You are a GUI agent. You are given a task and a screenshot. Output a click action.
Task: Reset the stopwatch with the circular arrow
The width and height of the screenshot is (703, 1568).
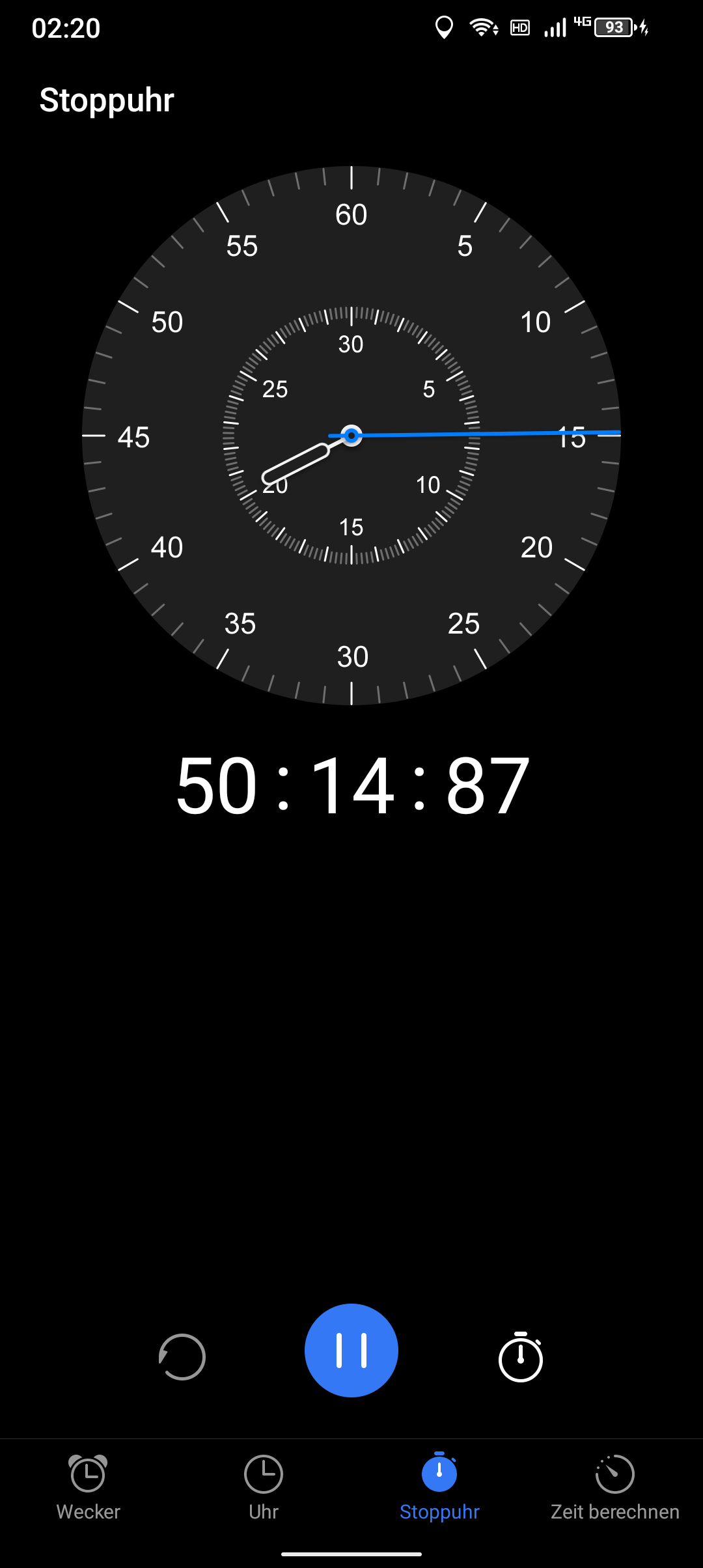click(x=182, y=1357)
